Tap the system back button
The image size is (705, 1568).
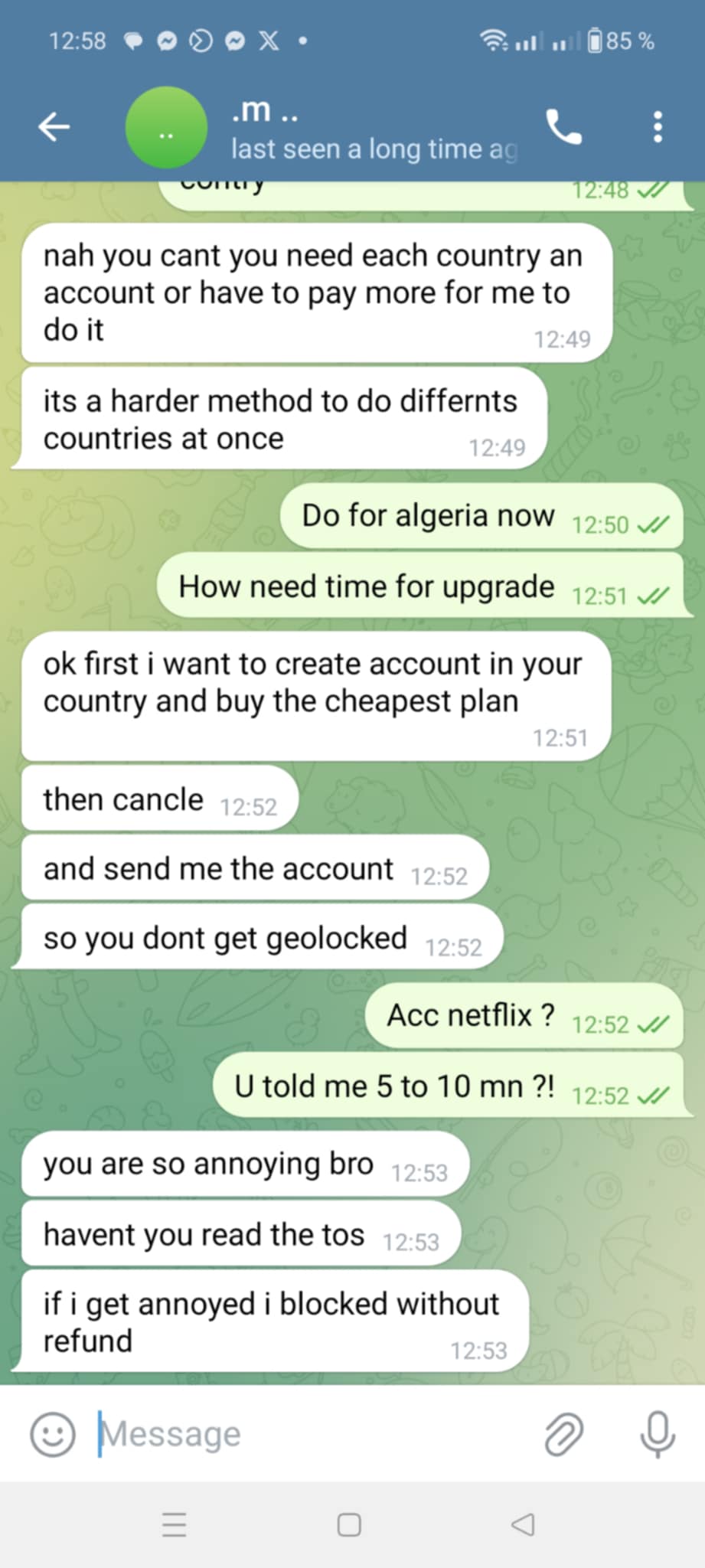[523, 1524]
